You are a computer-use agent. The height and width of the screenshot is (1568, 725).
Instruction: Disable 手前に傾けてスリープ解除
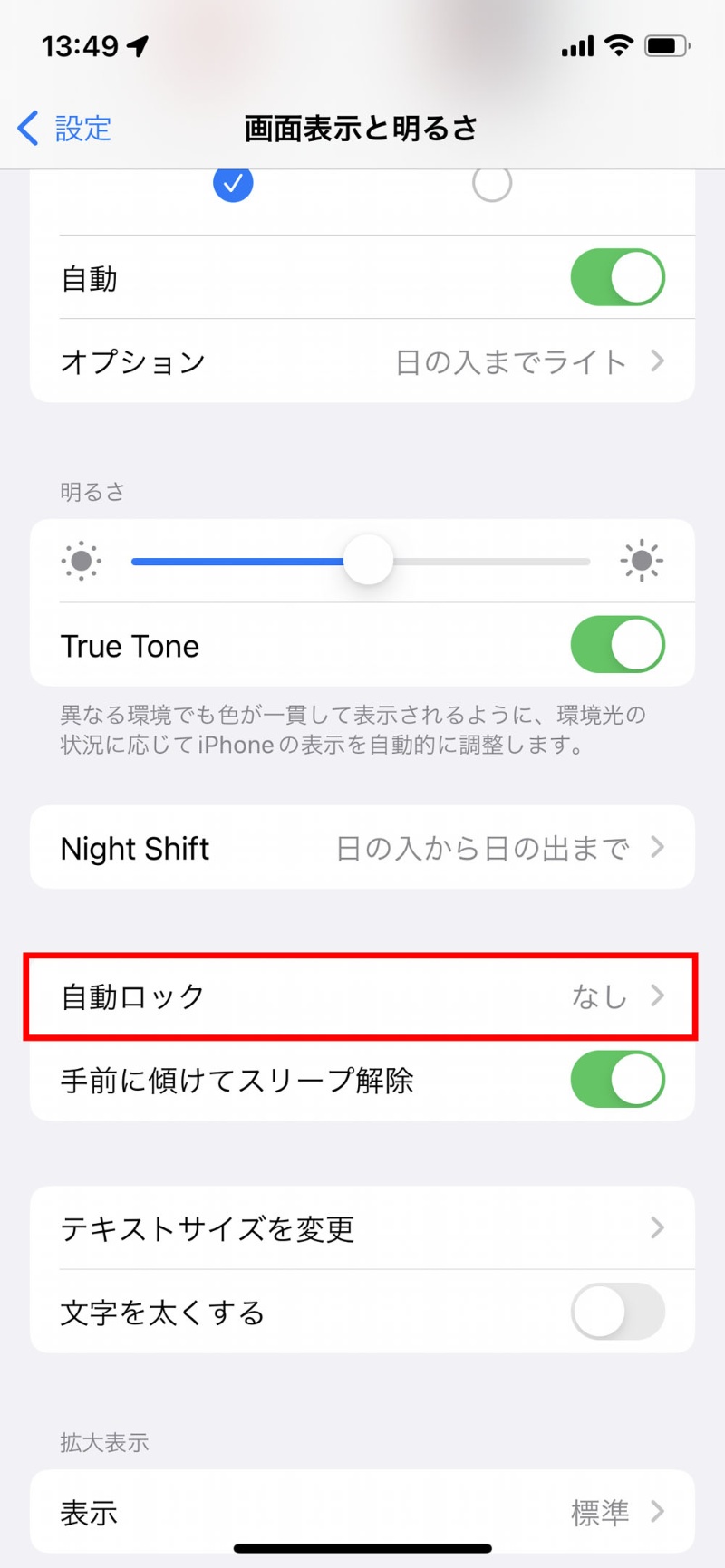[x=617, y=1080]
